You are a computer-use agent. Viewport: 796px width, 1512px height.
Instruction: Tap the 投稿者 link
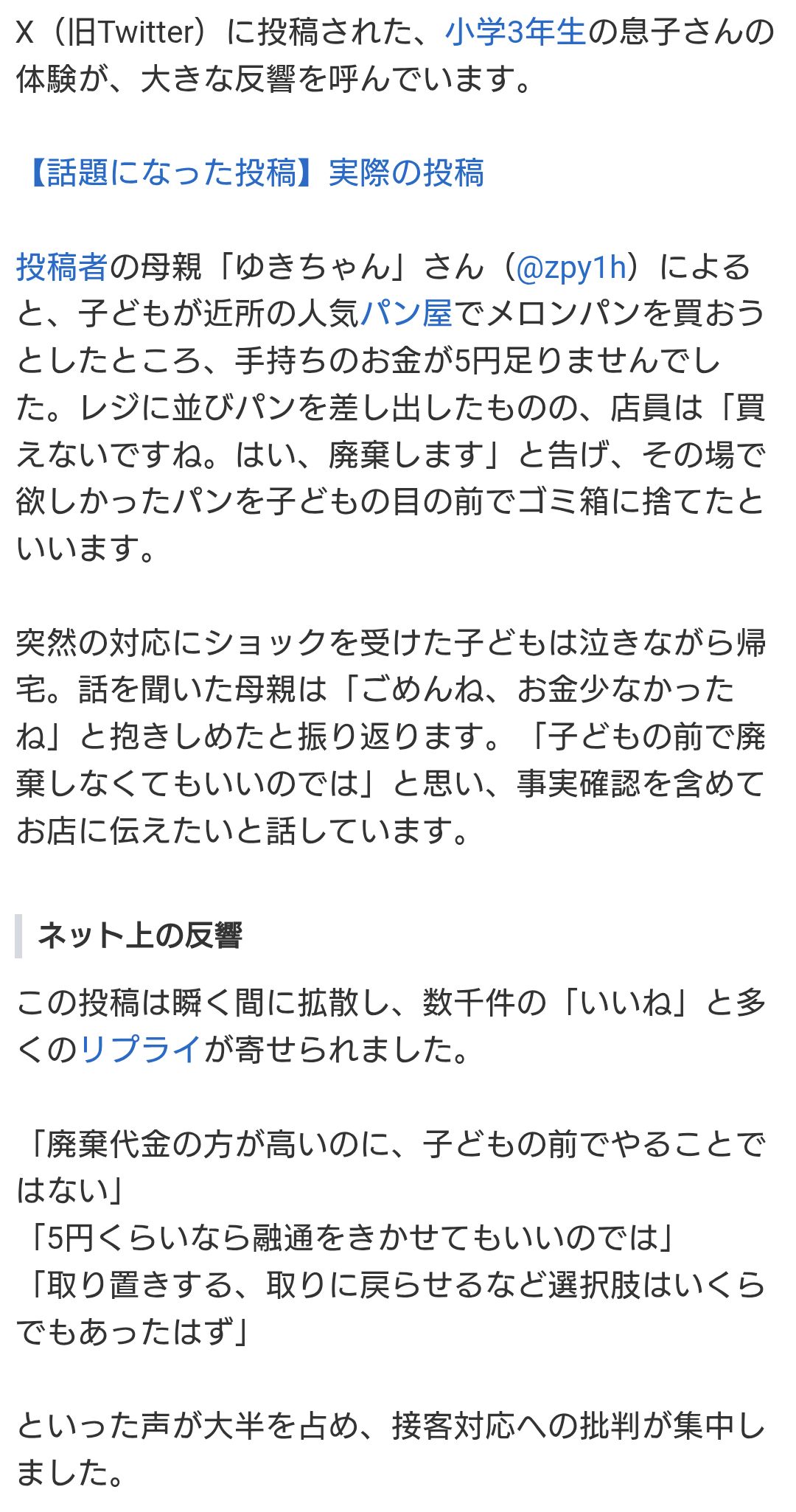coord(63,267)
